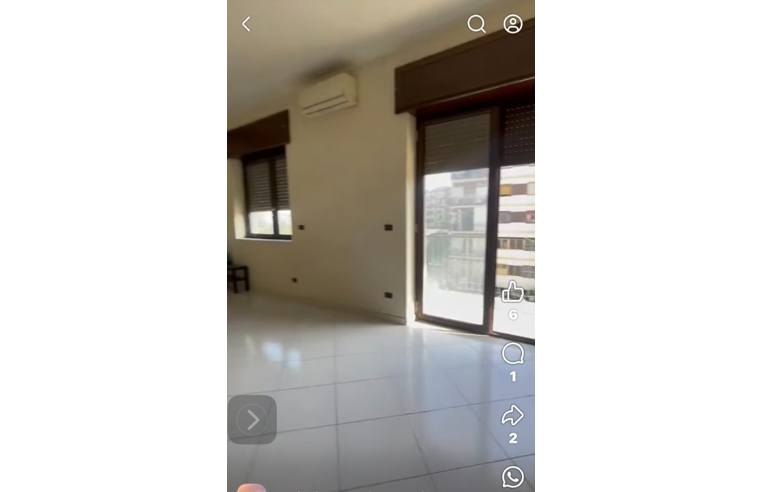Open search via the magnifier icon

point(477,24)
